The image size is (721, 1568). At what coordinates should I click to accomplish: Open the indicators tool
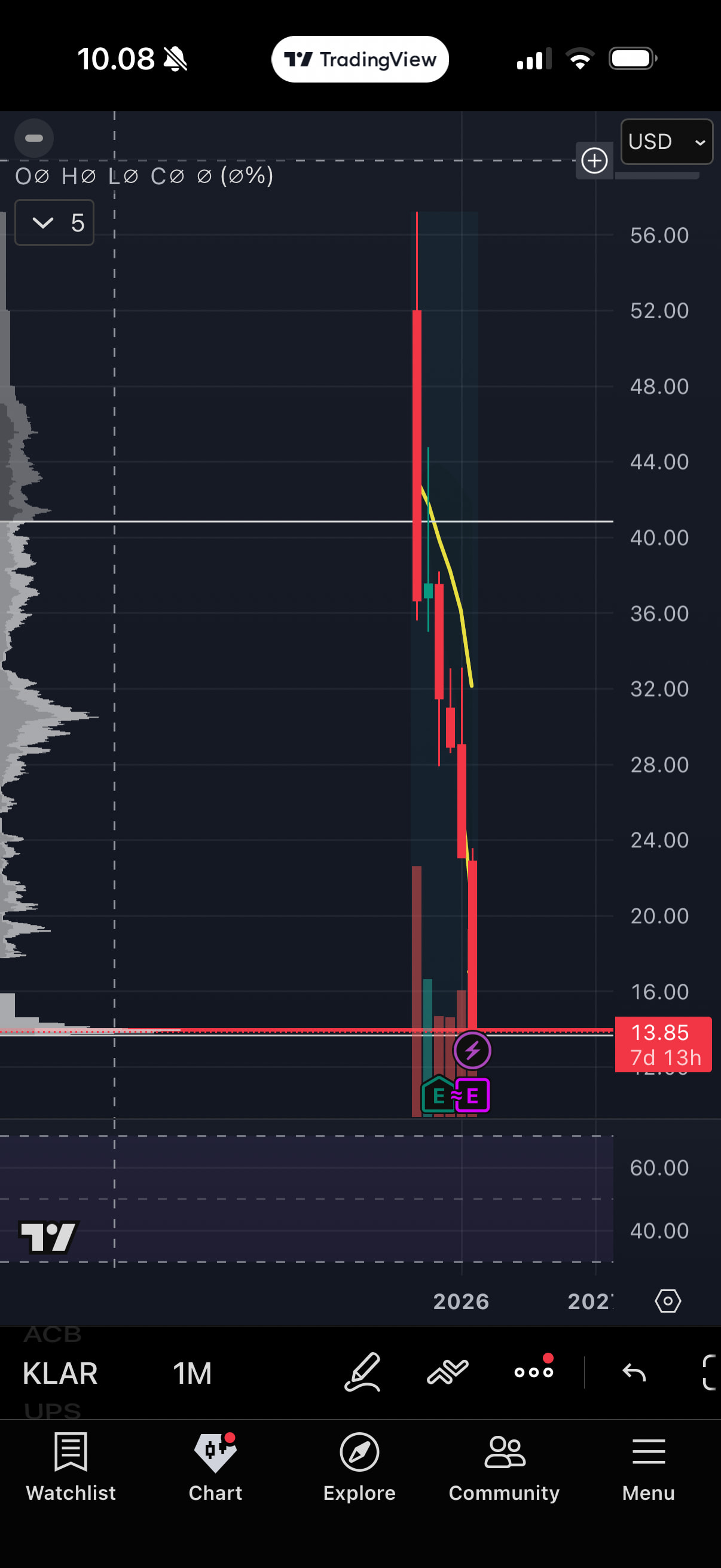tap(447, 1372)
